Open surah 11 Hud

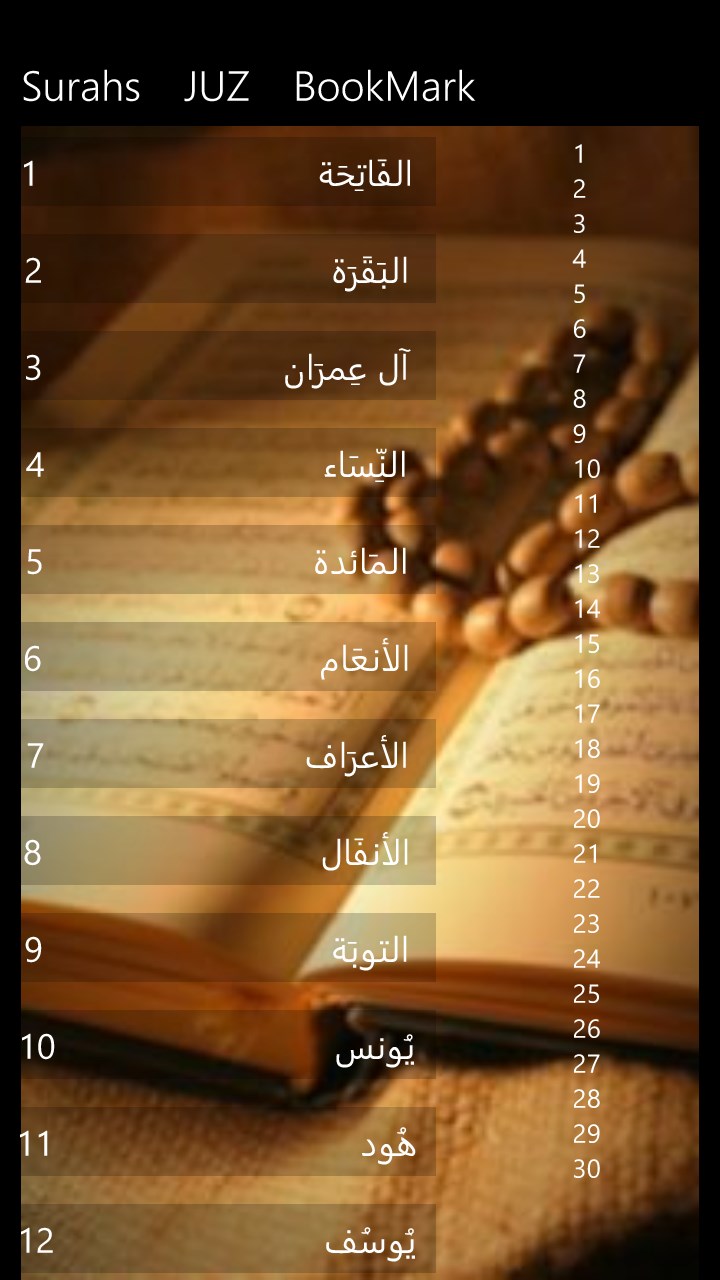(228, 1143)
